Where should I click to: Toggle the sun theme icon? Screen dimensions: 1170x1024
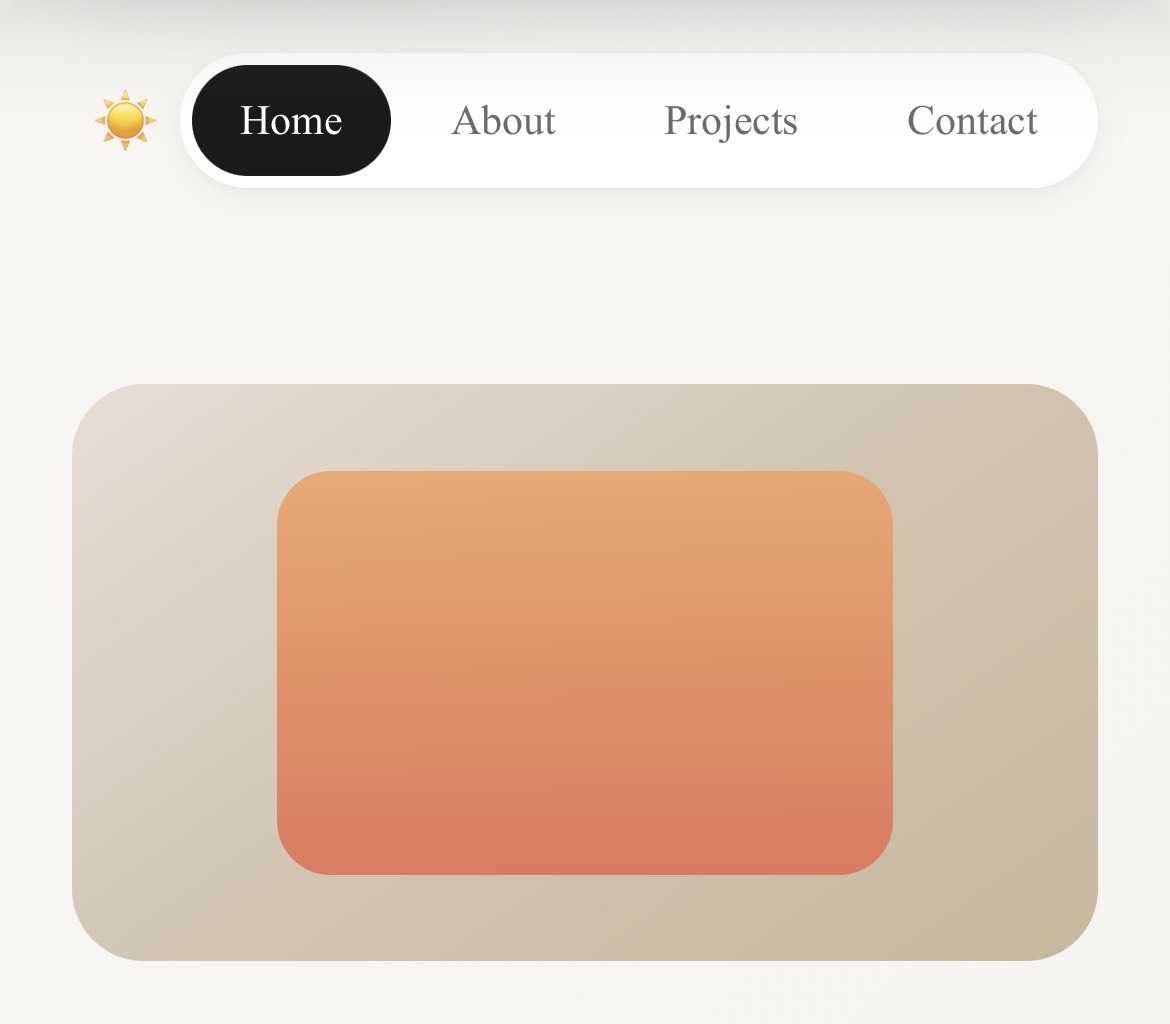pos(125,120)
